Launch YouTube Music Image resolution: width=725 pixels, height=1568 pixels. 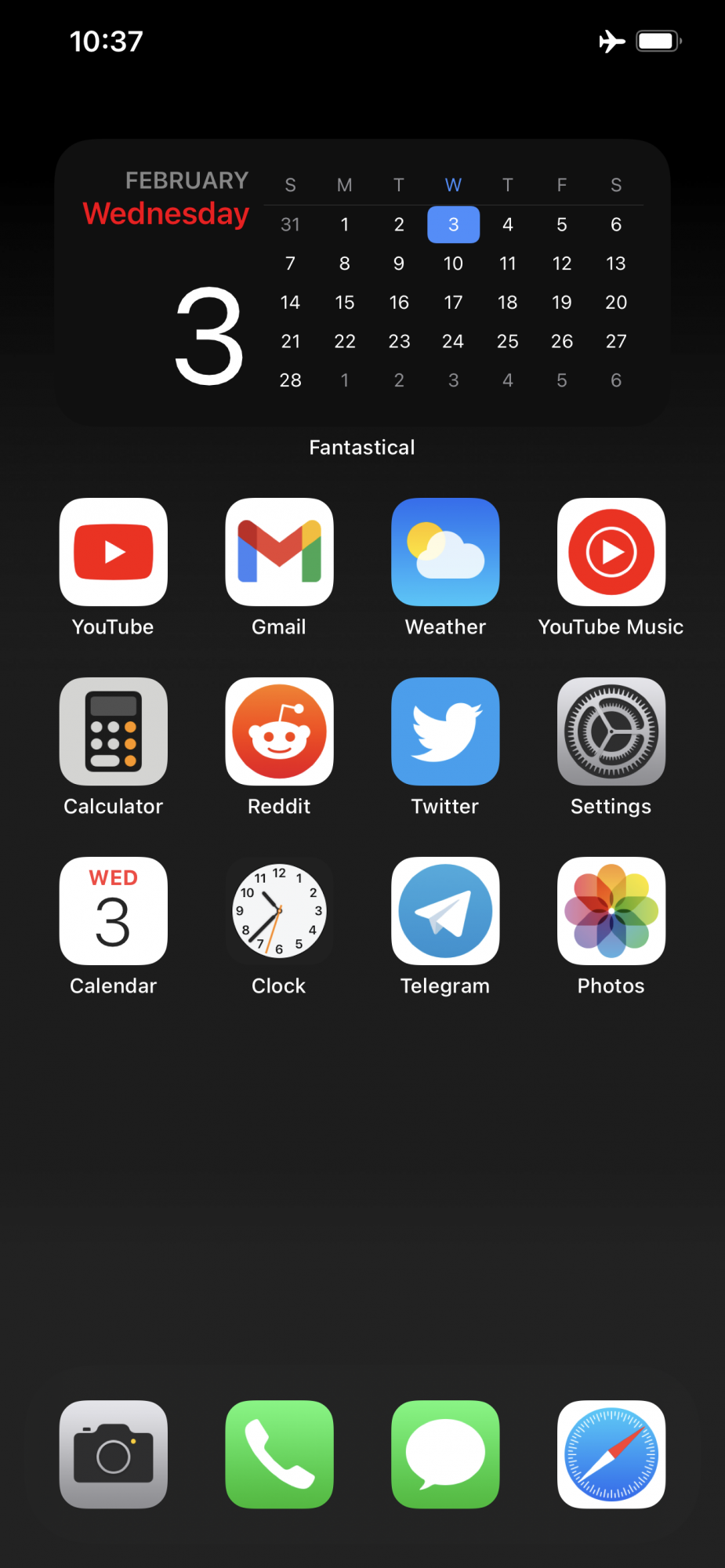[x=611, y=552]
